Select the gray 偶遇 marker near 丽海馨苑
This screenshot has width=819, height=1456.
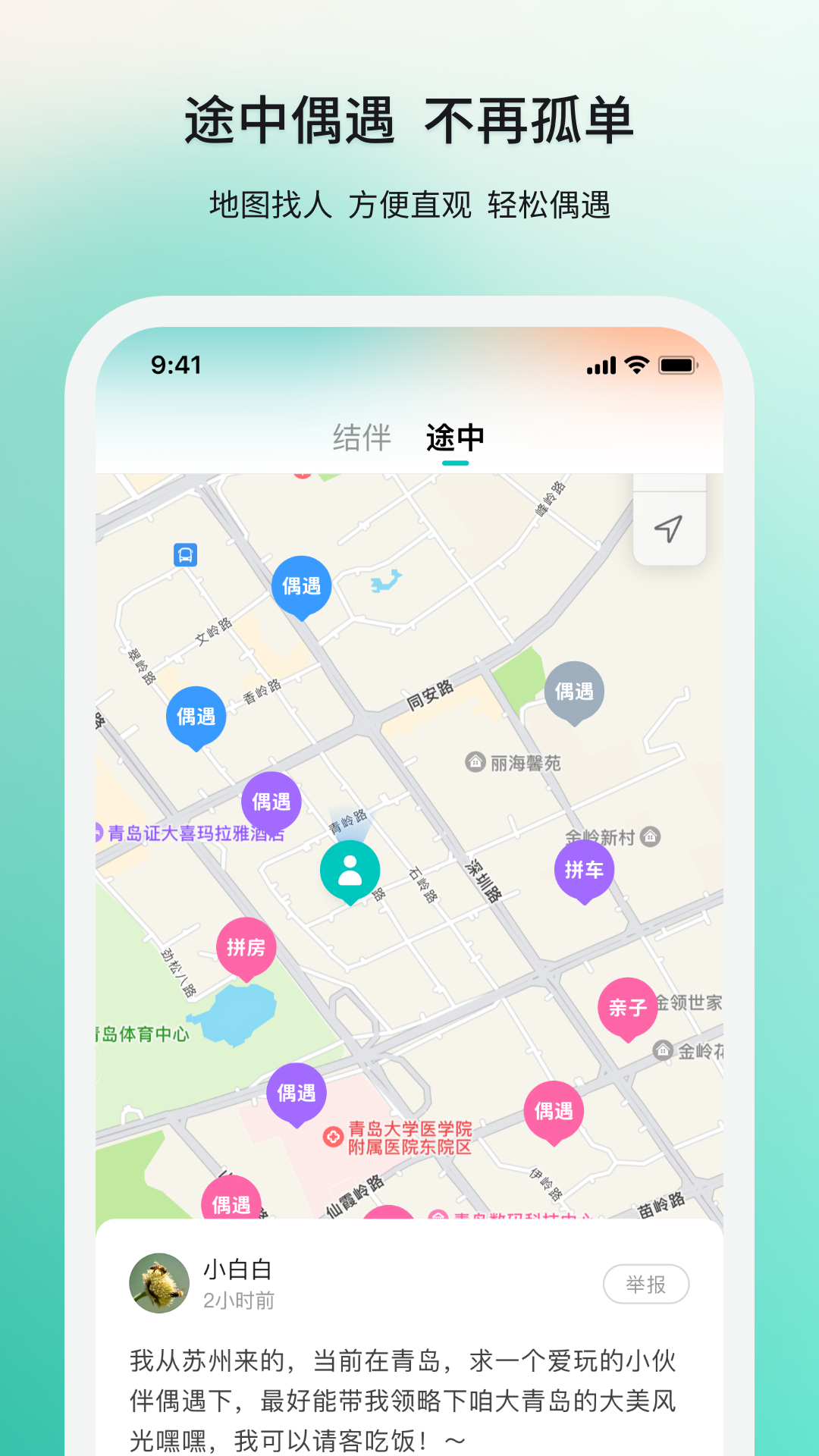coord(573,692)
